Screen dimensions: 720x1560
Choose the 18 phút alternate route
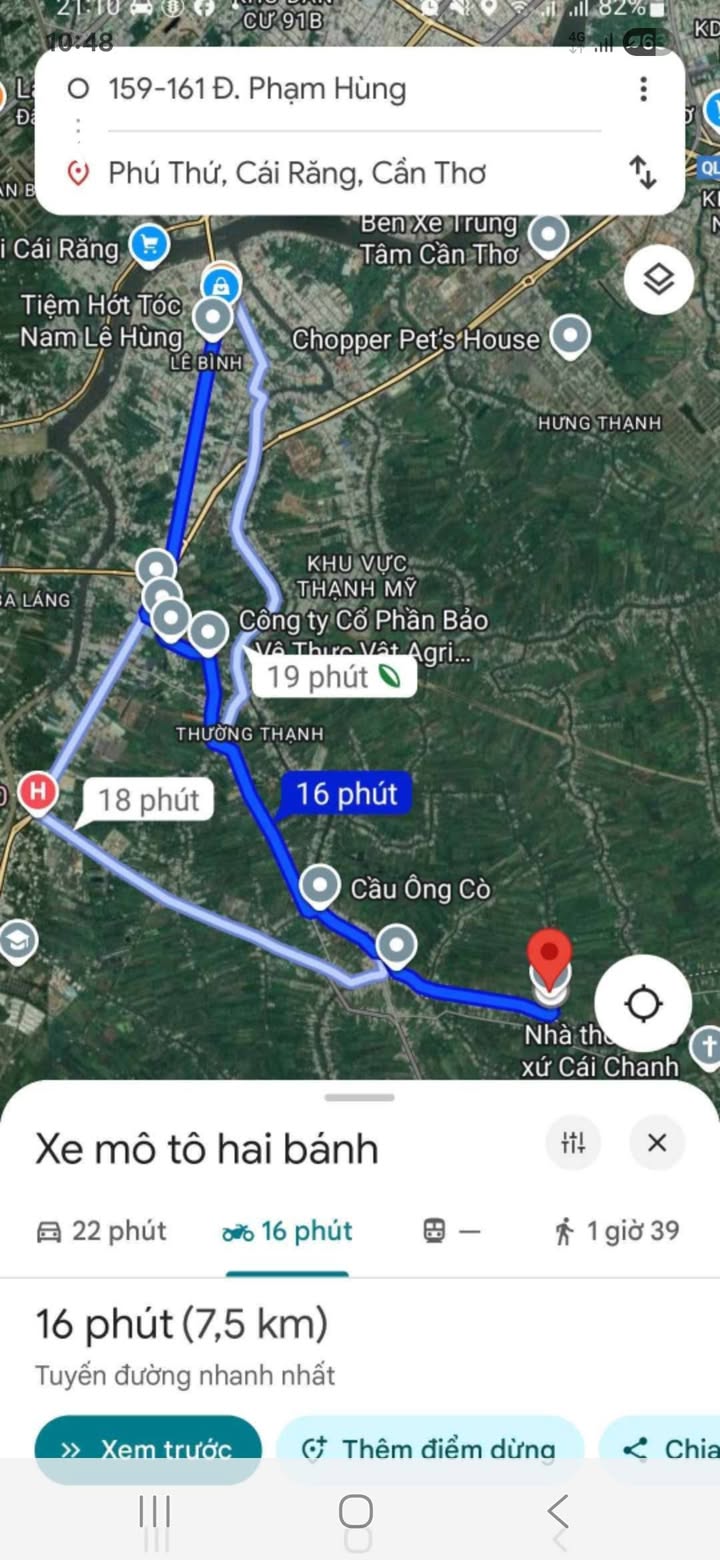149,800
